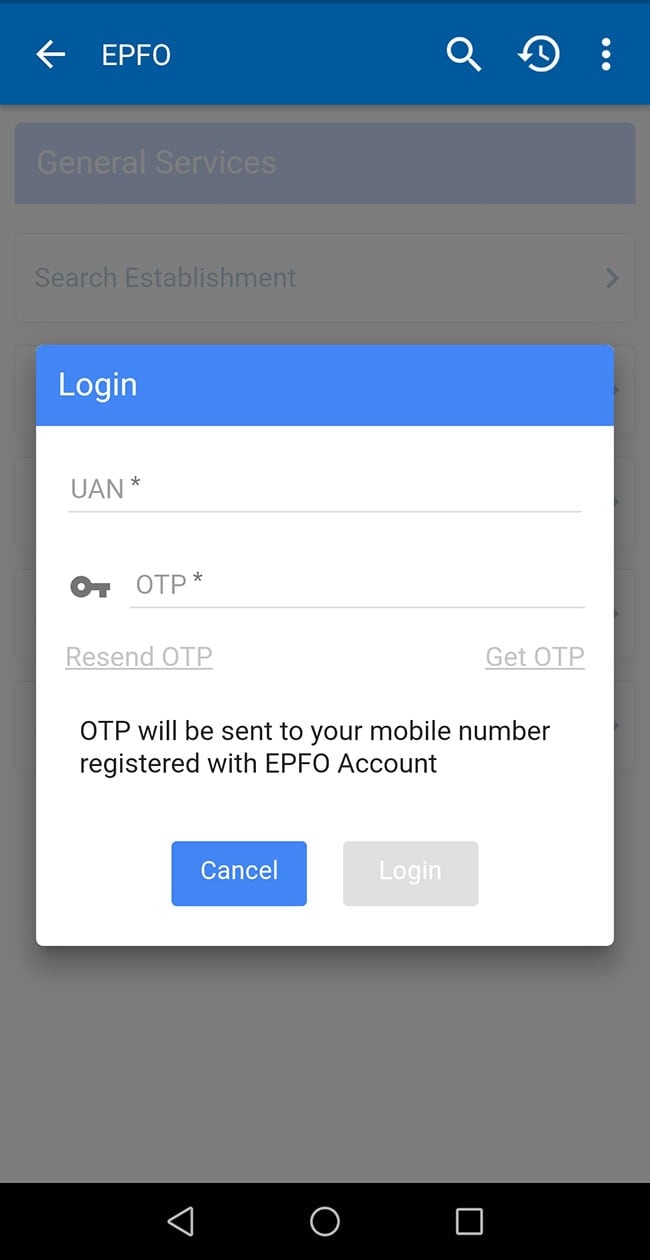The width and height of the screenshot is (650, 1260).
Task: Cancel the login dialog
Action: coord(239,873)
